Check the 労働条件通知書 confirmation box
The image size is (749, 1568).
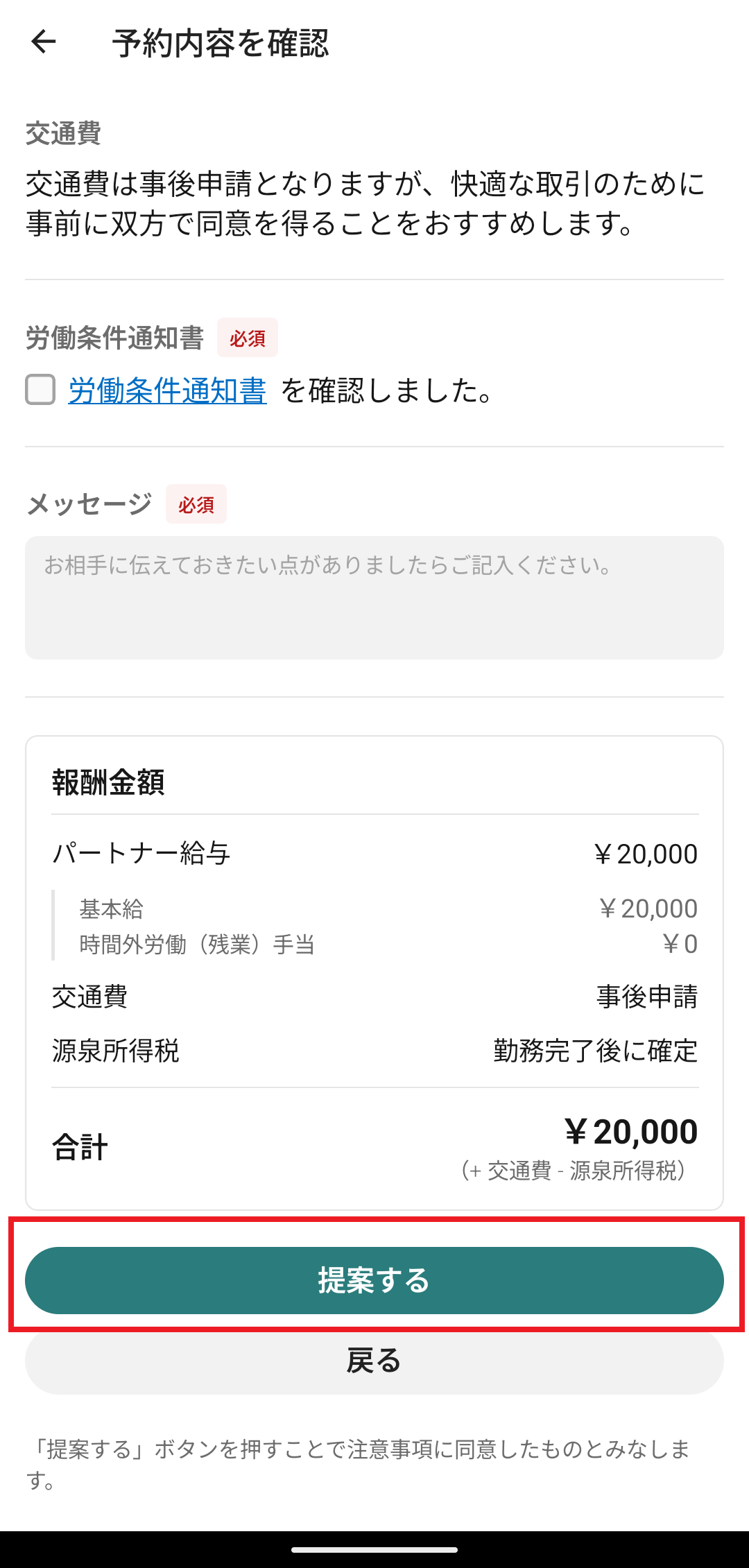click(x=40, y=390)
